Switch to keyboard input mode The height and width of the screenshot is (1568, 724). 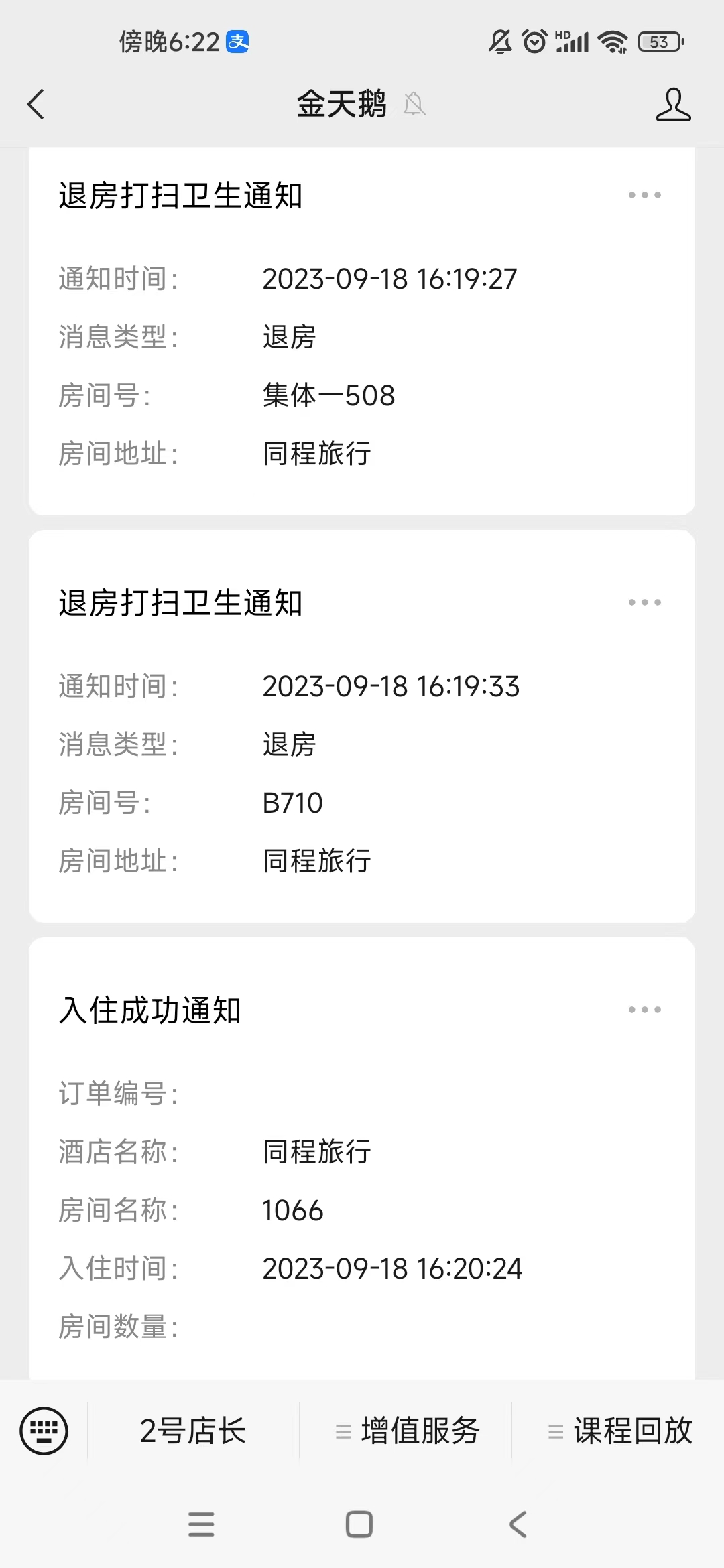(44, 1431)
